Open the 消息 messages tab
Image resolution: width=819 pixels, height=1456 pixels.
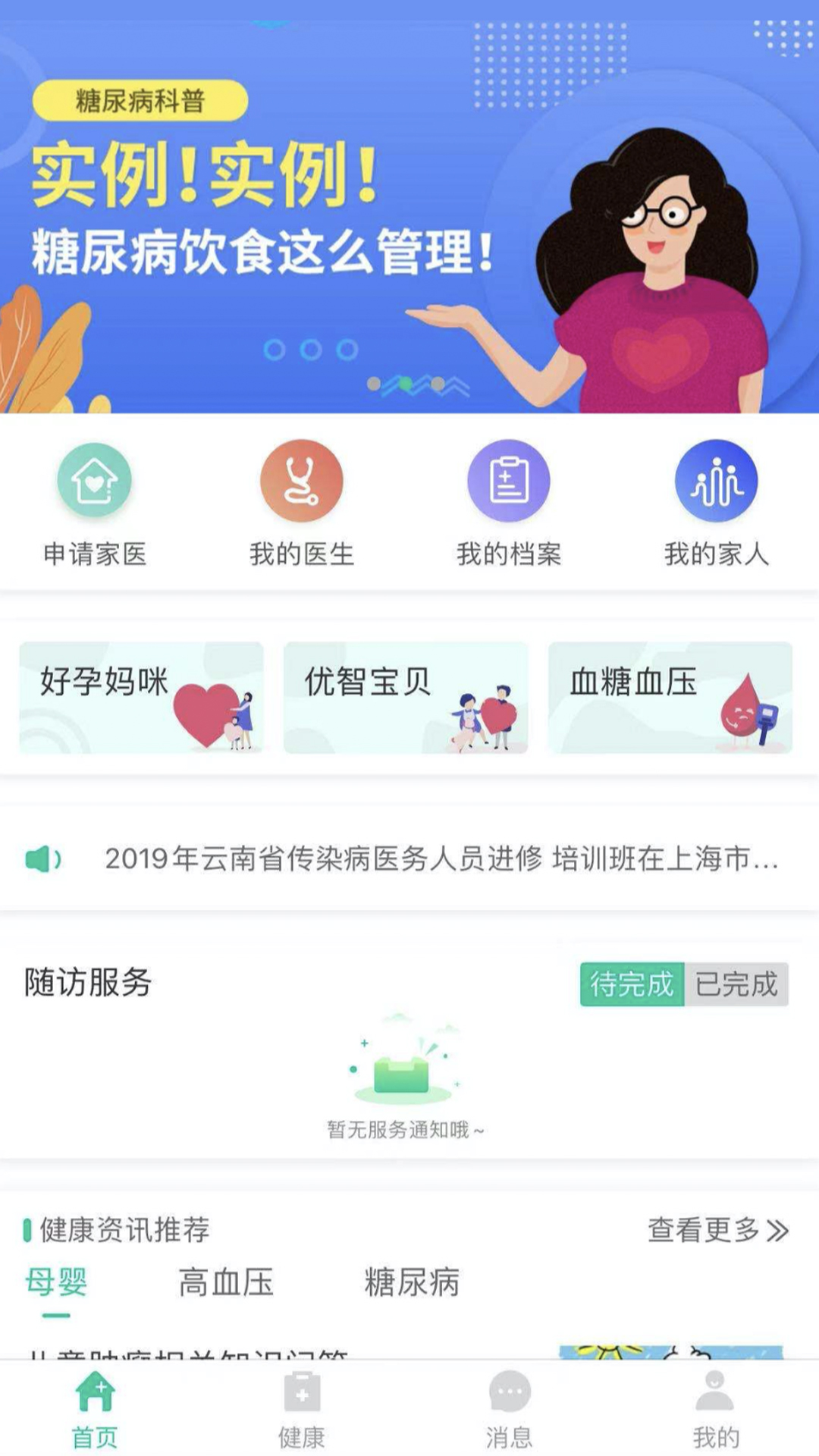[x=509, y=1409]
